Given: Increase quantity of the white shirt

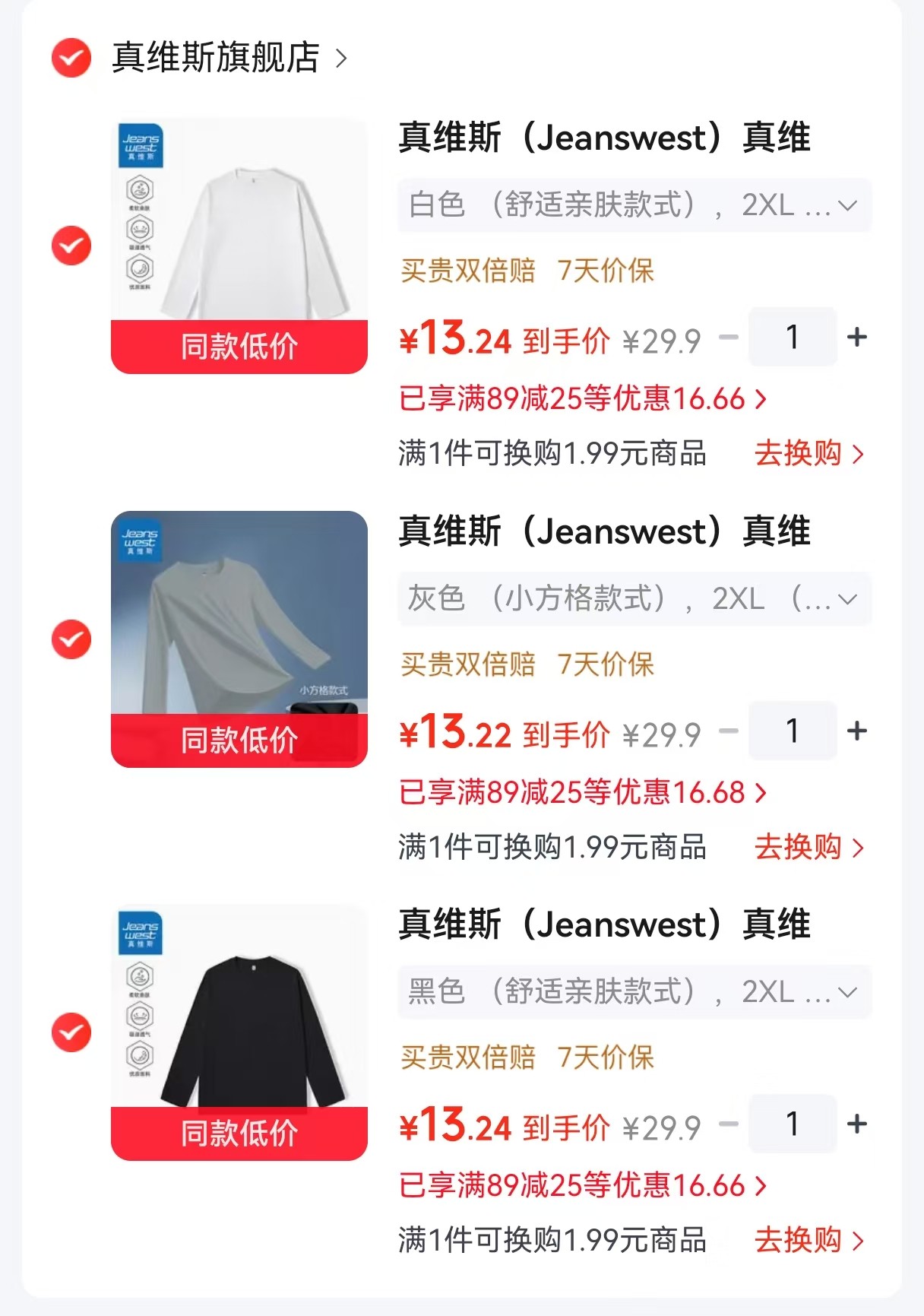Looking at the screenshot, I should pyautogui.click(x=857, y=337).
